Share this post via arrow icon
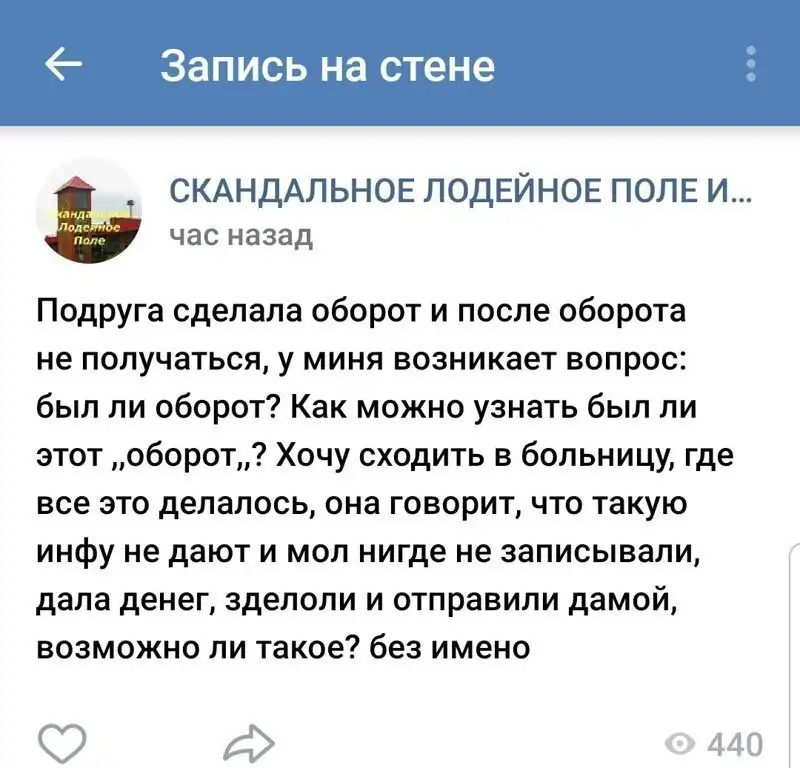The width and height of the screenshot is (800, 768). 249,744
